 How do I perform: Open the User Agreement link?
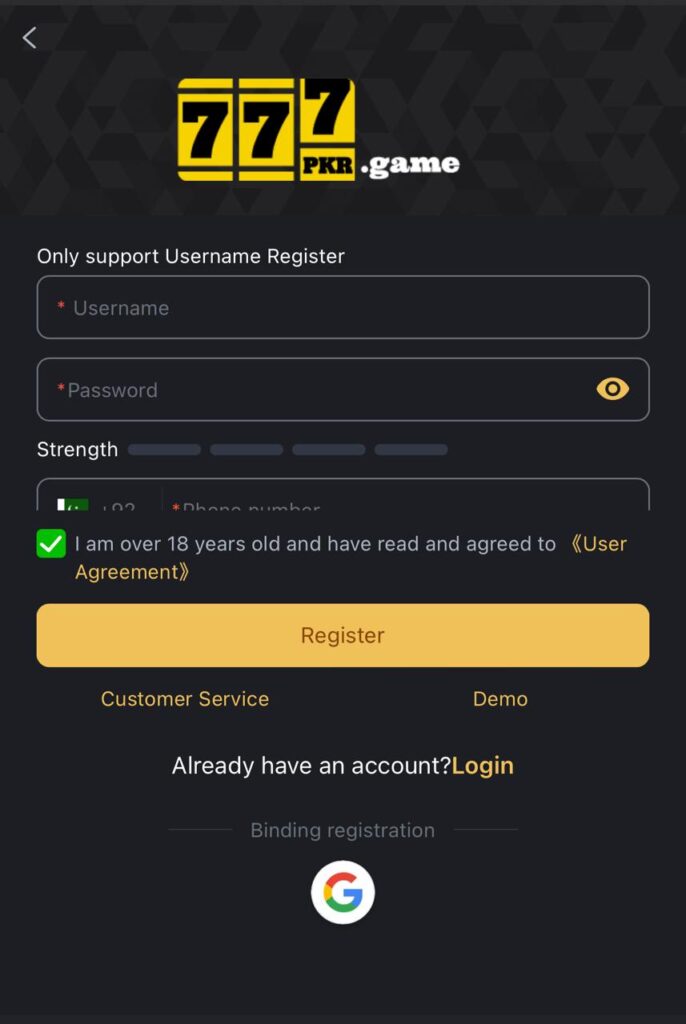click(x=598, y=545)
